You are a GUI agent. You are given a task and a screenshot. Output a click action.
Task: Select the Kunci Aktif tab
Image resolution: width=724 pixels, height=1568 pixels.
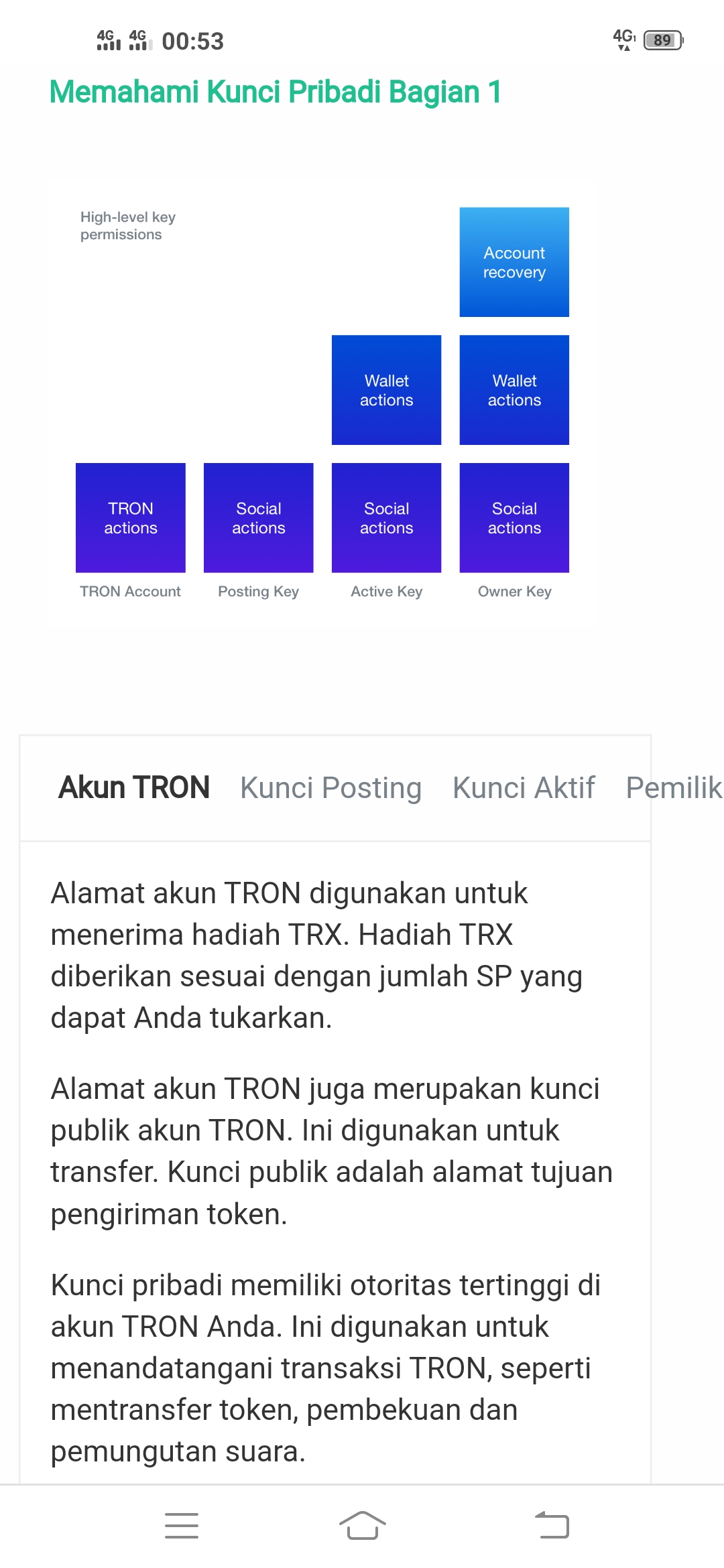click(x=524, y=788)
